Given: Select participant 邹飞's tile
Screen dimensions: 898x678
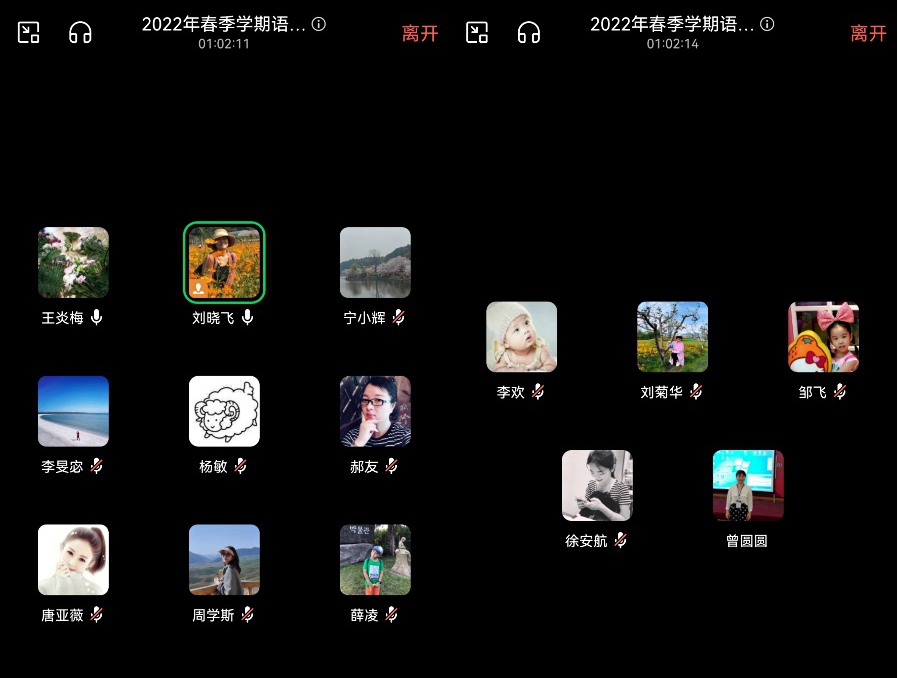Looking at the screenshot, I should [823, 337].
